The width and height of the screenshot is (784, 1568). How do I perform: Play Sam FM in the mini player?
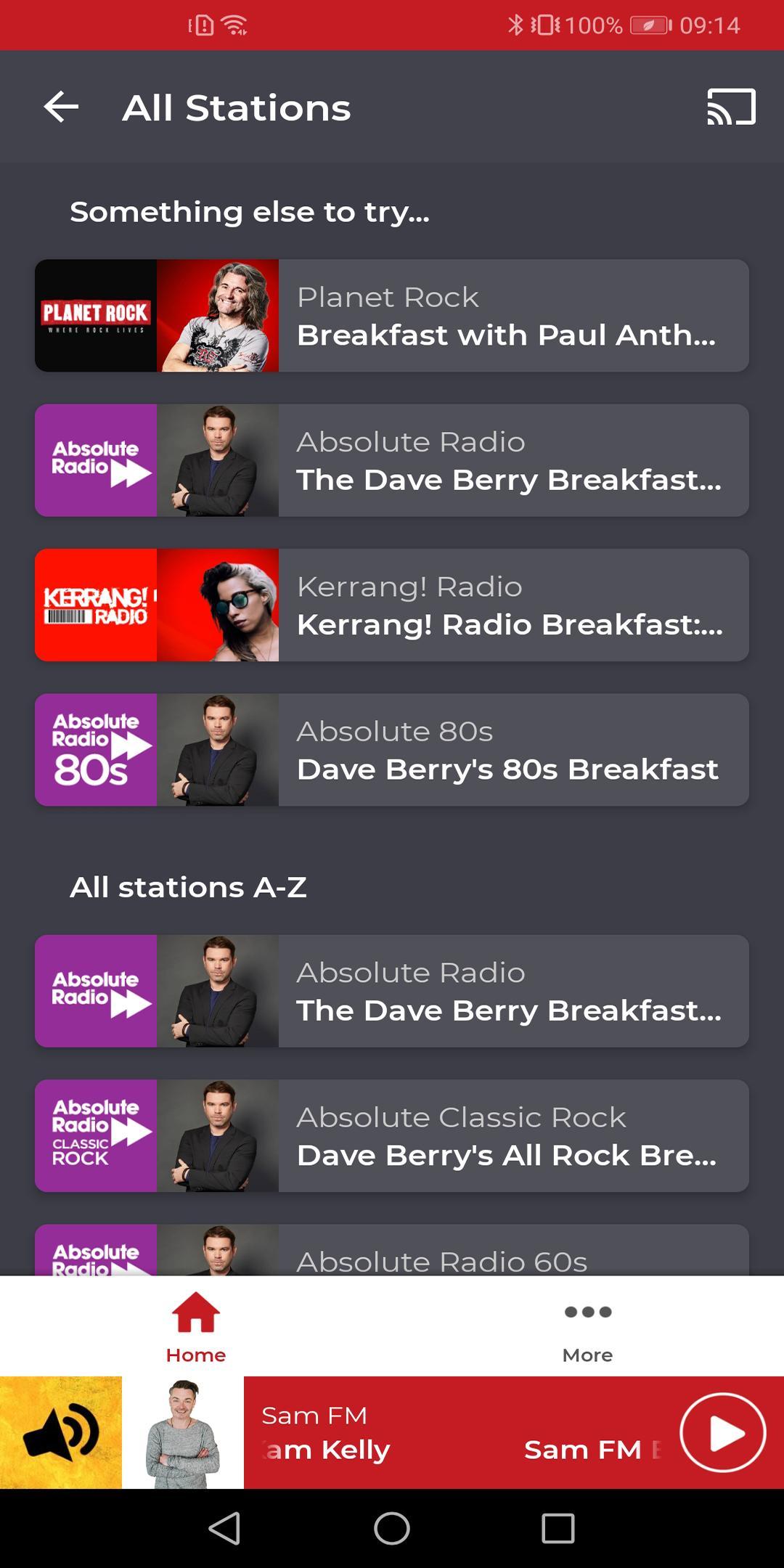click(722, 1433)
